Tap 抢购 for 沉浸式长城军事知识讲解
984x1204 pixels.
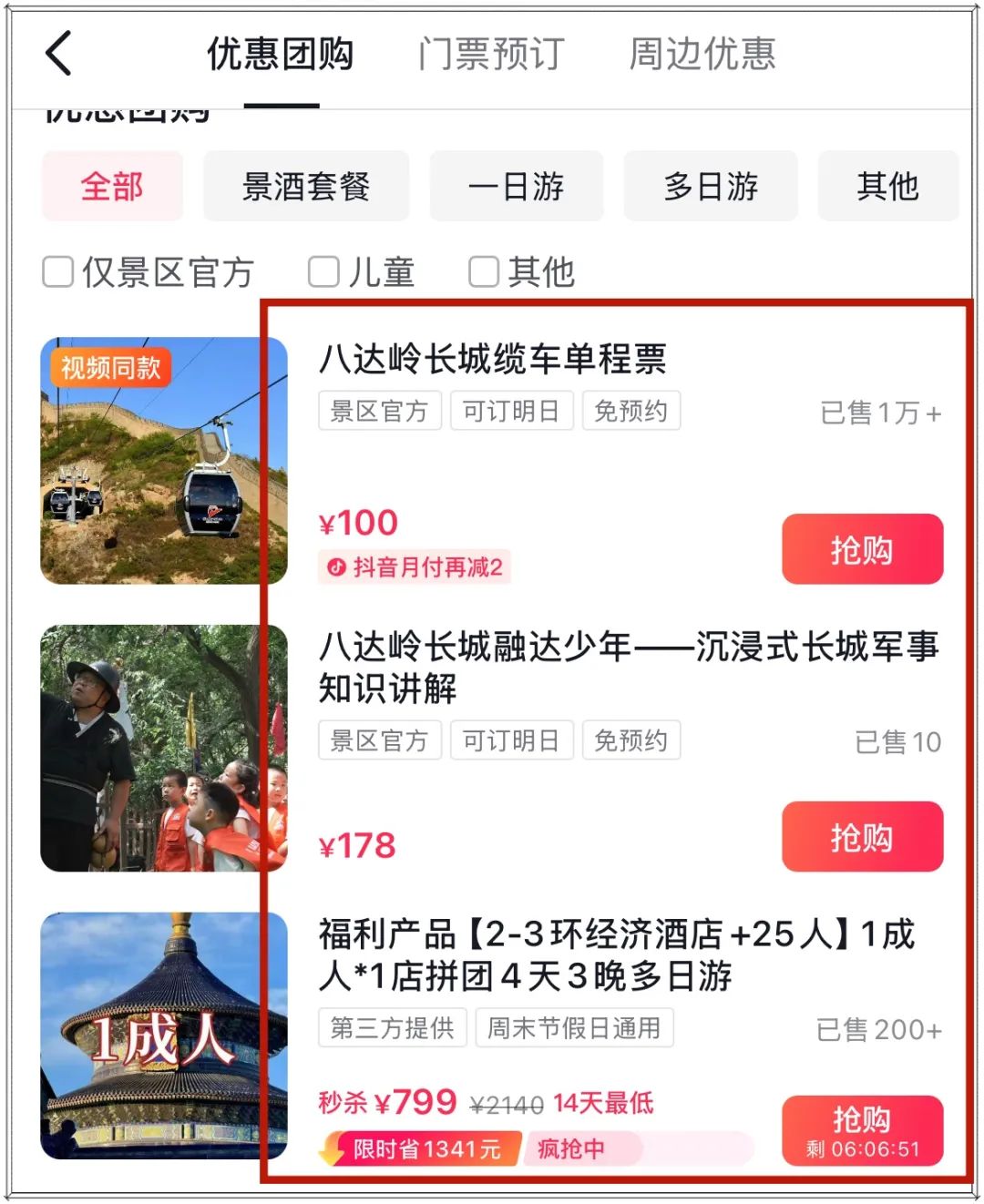pos(862,837)
